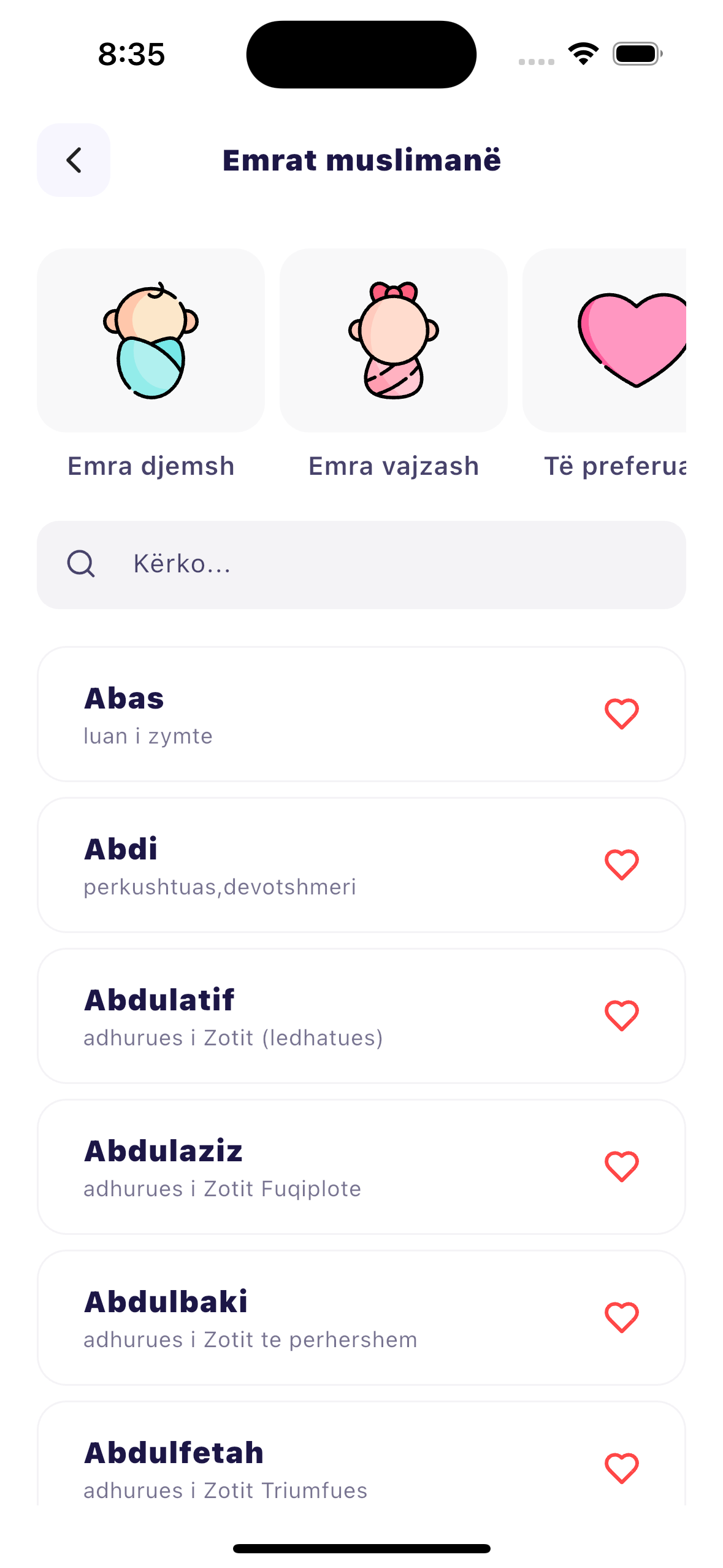This screenshot has height=1568, width=723.
Task: Mark Abdulbaki as a favorite
Action: click(x=621, y=1318)
